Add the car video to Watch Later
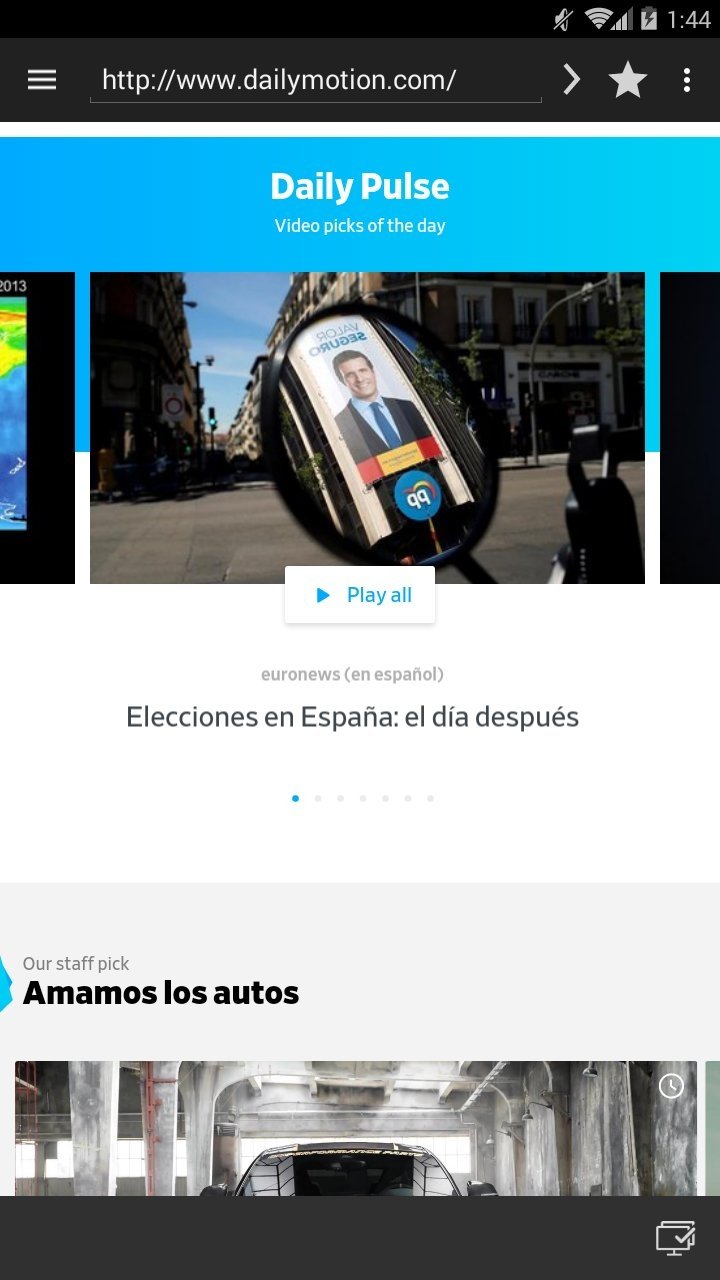This screenshot has width=720, height=1280. (671, 1085)
